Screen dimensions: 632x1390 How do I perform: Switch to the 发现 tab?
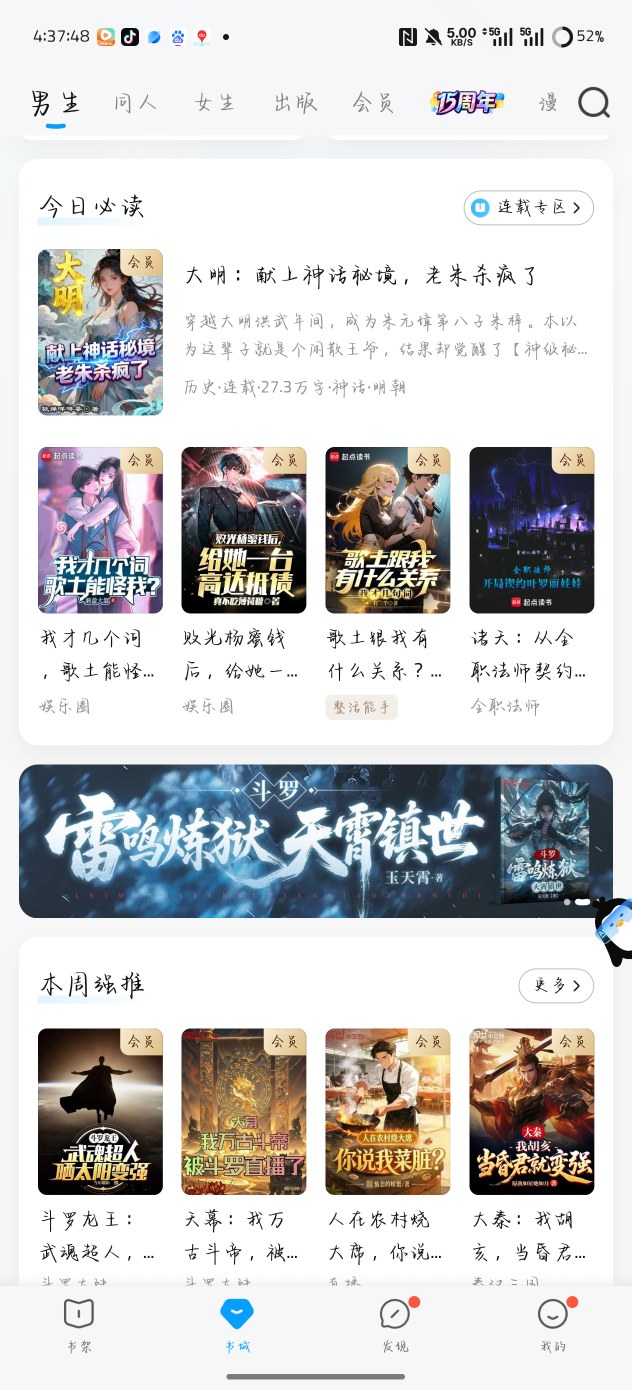[x=395, y=1325]
